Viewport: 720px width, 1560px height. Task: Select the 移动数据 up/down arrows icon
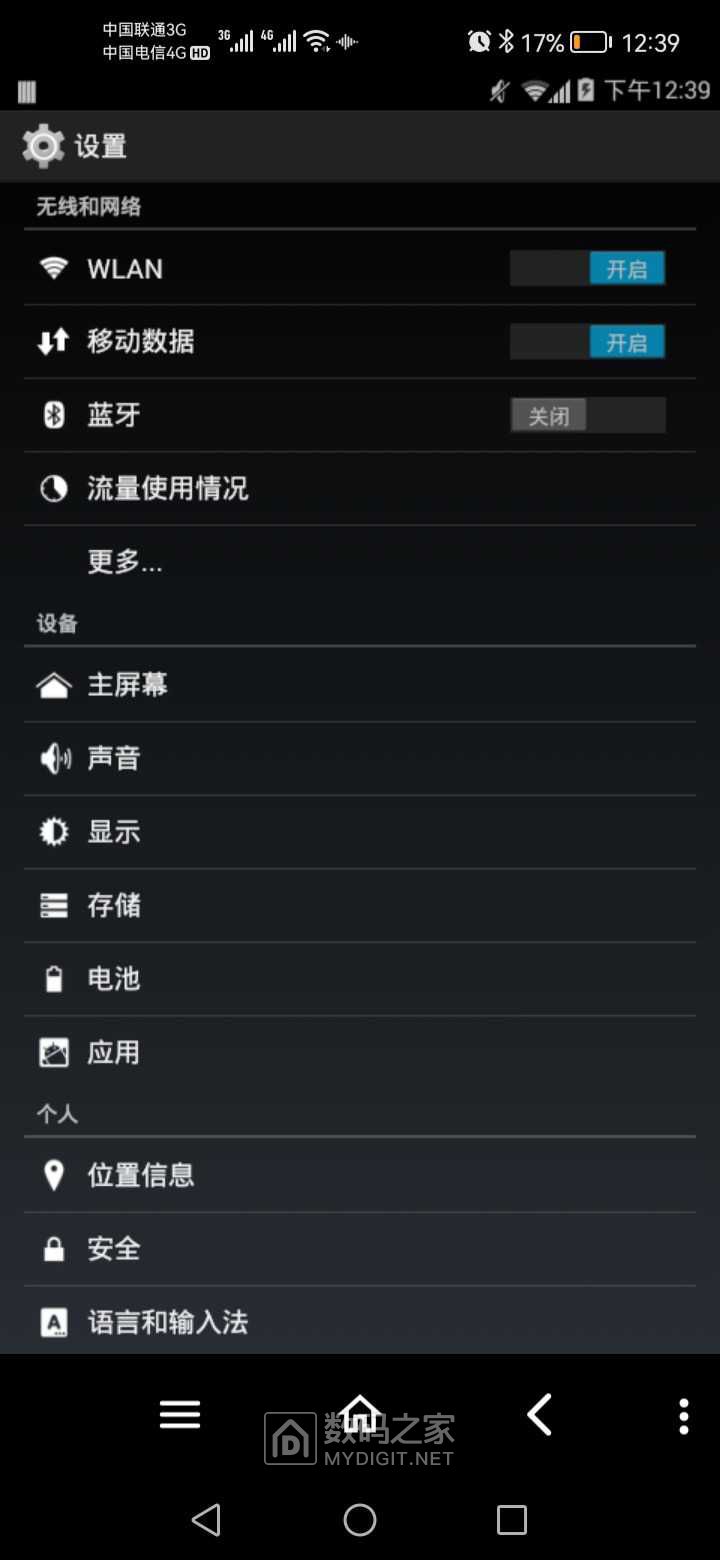pyautogui.click(x=53, y=341)
